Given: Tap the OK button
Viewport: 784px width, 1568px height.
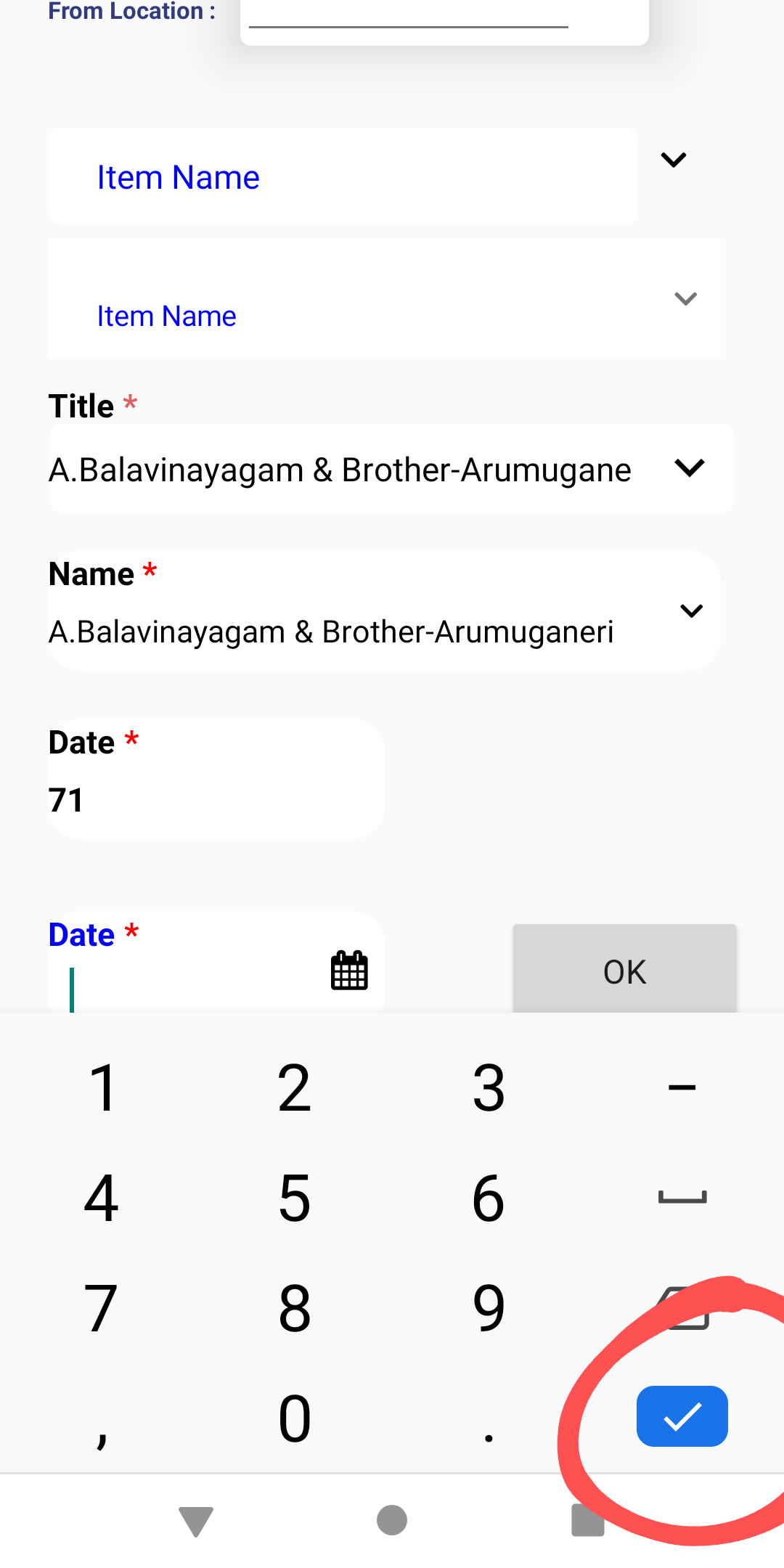Looking at the screenshot, I should click(624, 971).
